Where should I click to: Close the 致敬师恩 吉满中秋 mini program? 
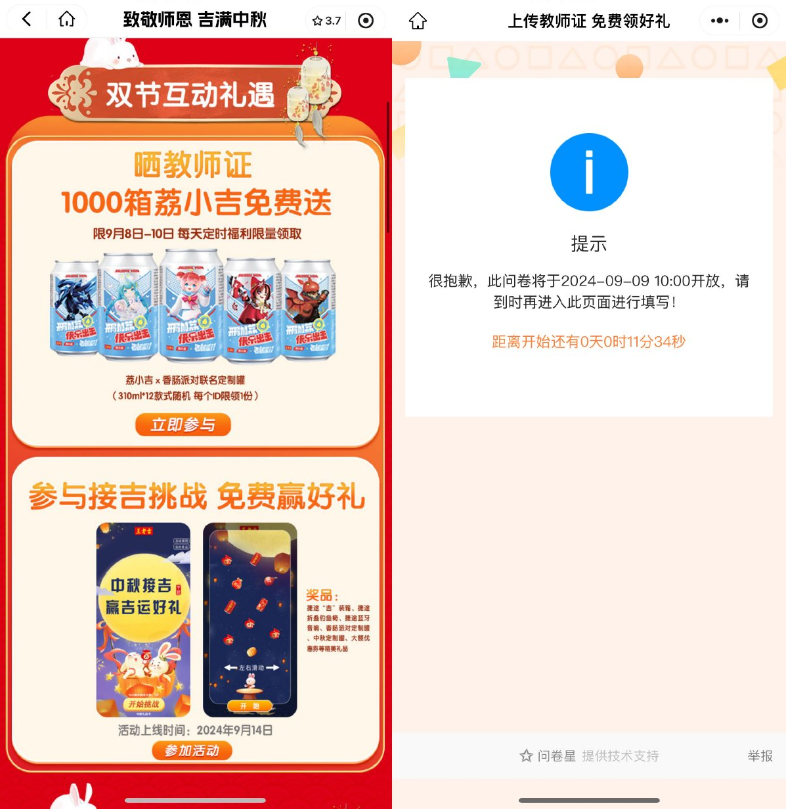coord(366,20)
